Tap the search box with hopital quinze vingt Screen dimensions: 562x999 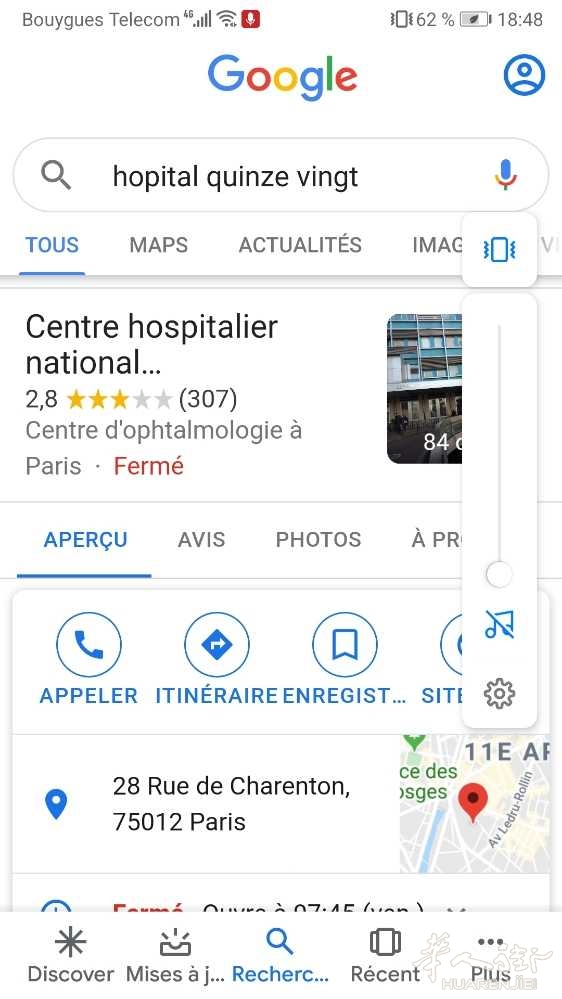point(280,175)
